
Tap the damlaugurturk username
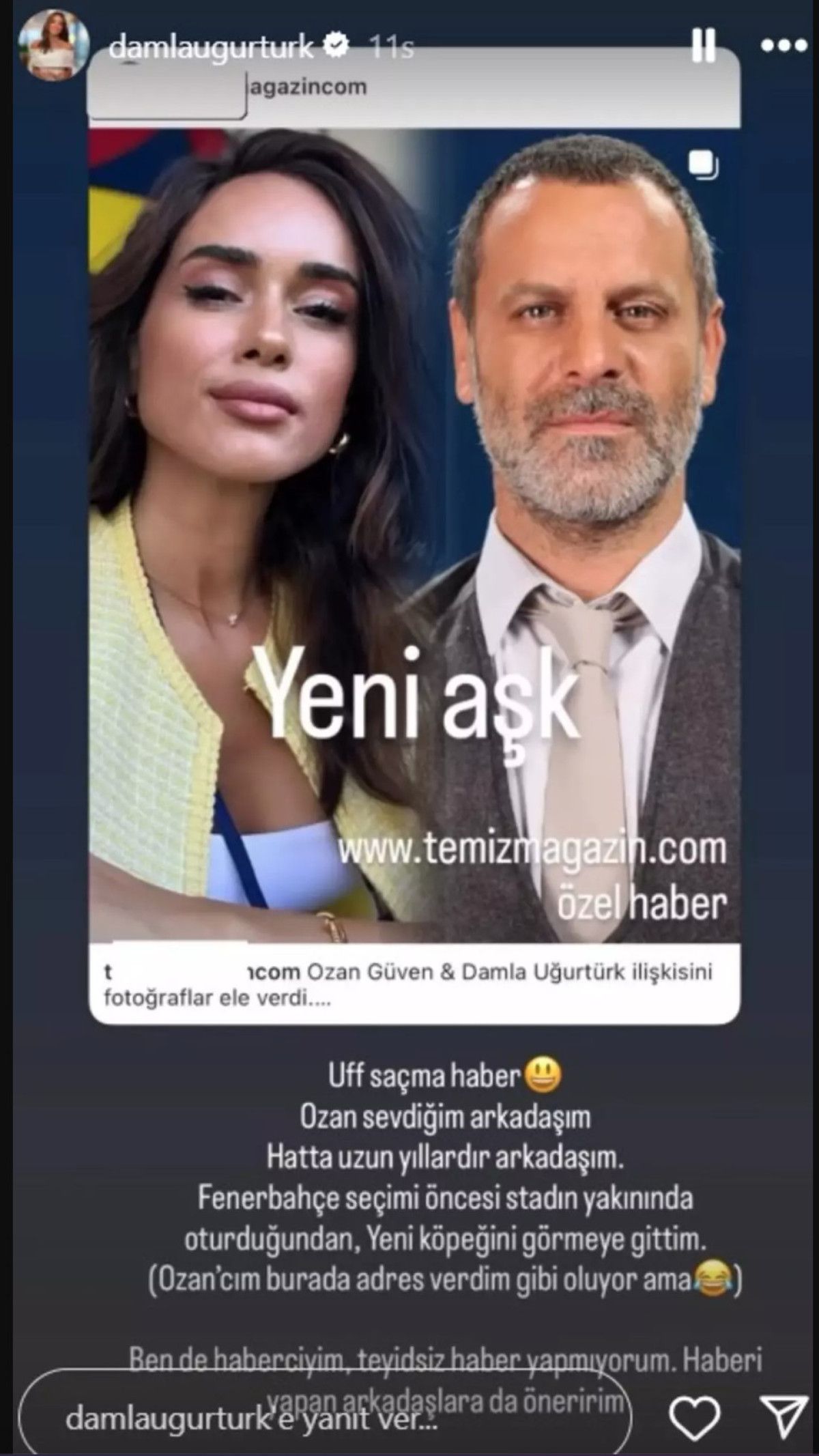coord(212,47)
